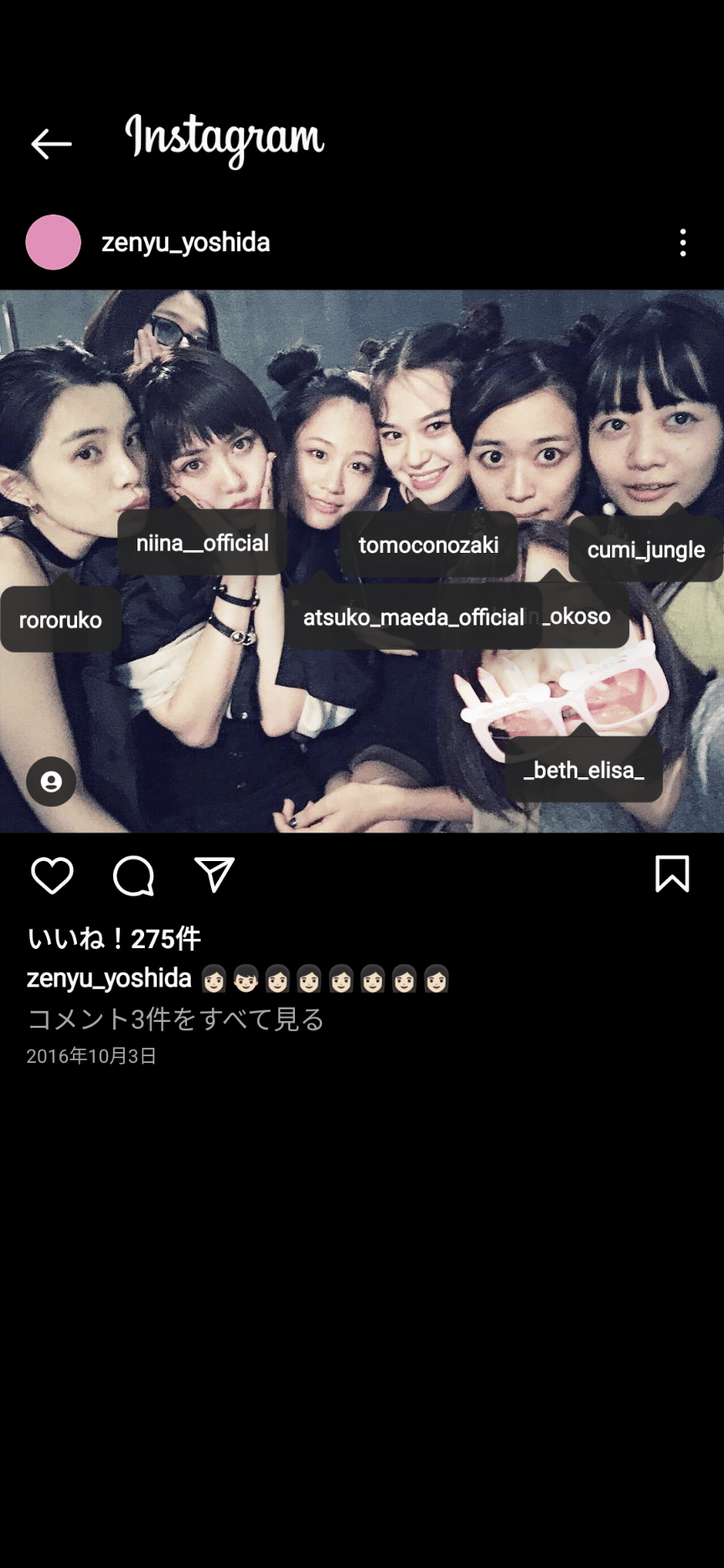Image resolution: width=724 pixels, height=1568 pixels.
Task: Tap the zenyu_yoshida avatar circle
Action: pyautogui.click(x=54, y=243)
